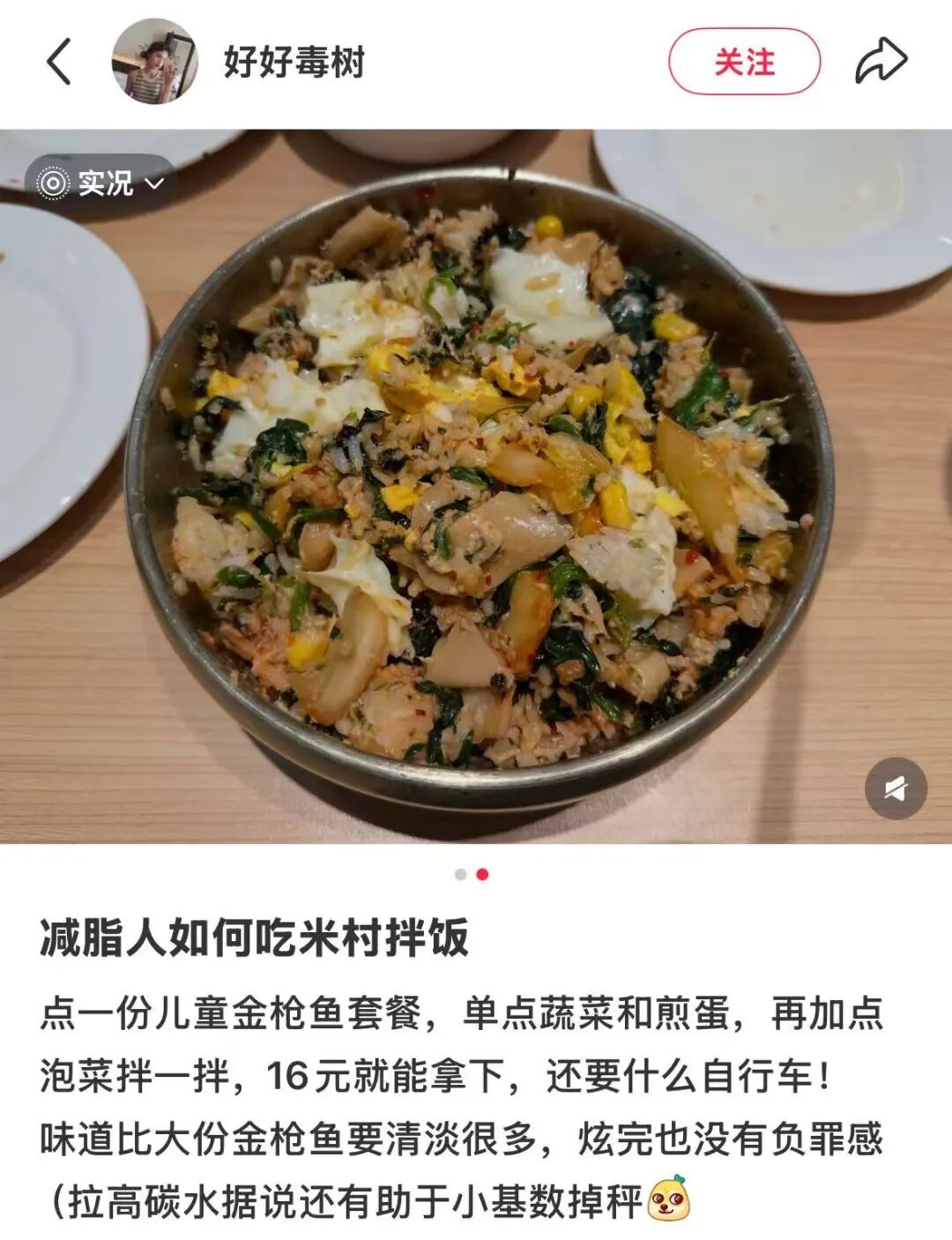
Task: Open the bibimbap photo full screen
Action: tap(476, 487)
